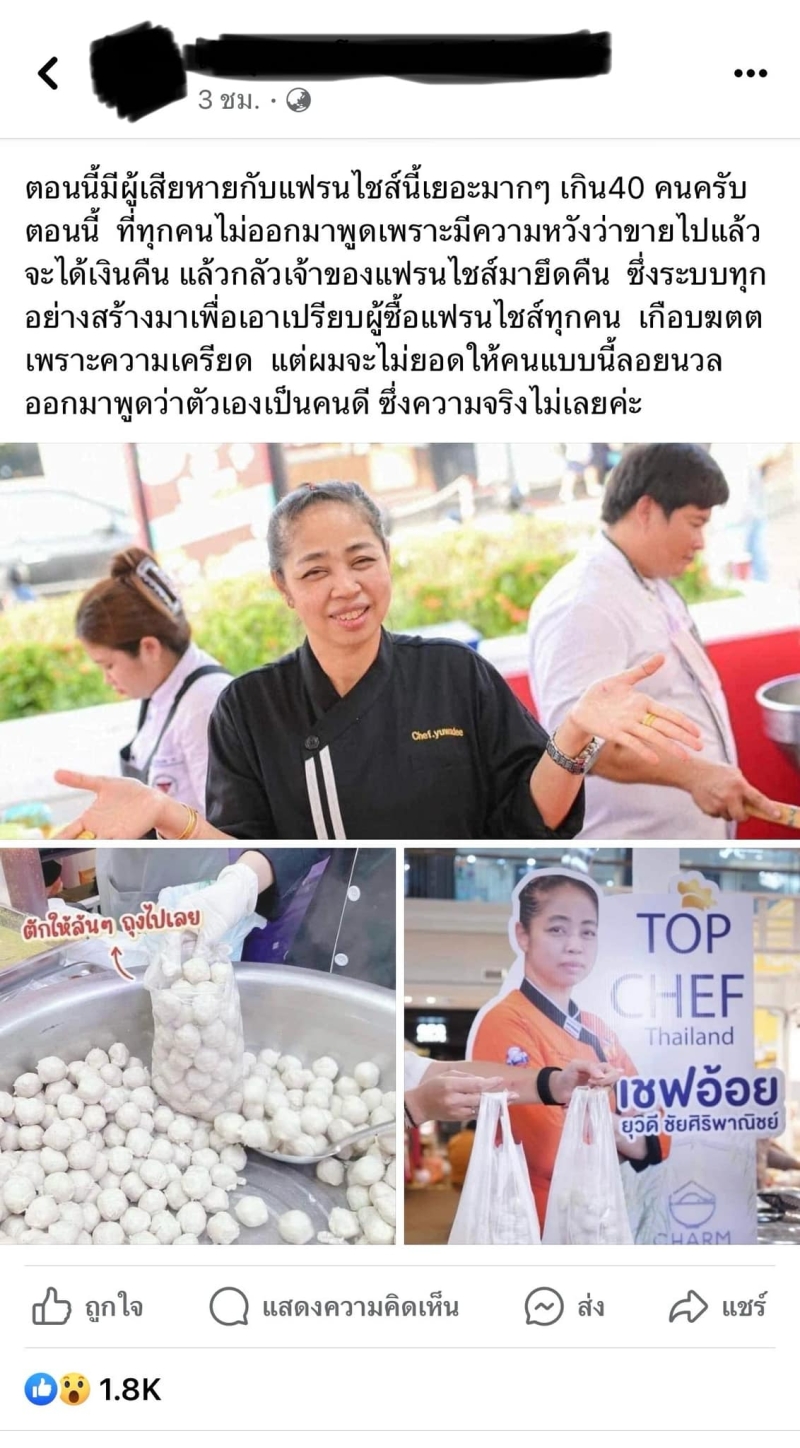Viewport: 800px width, 1448px height.
Task: Open comments via แสดงความคิดเห็น
Action: 335,1306
